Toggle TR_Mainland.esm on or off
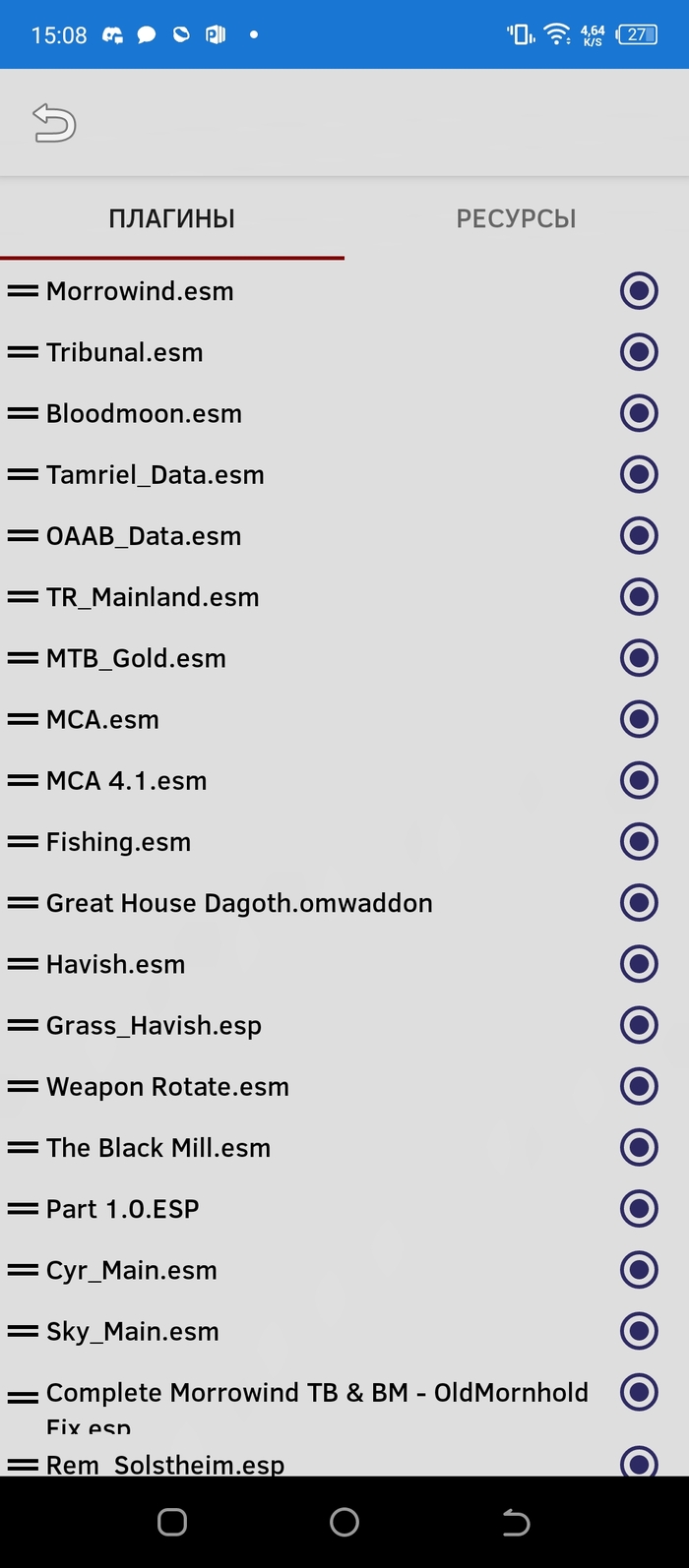Screen dimensions: 689x1568 pyautogui.click(x=639, y=597)
